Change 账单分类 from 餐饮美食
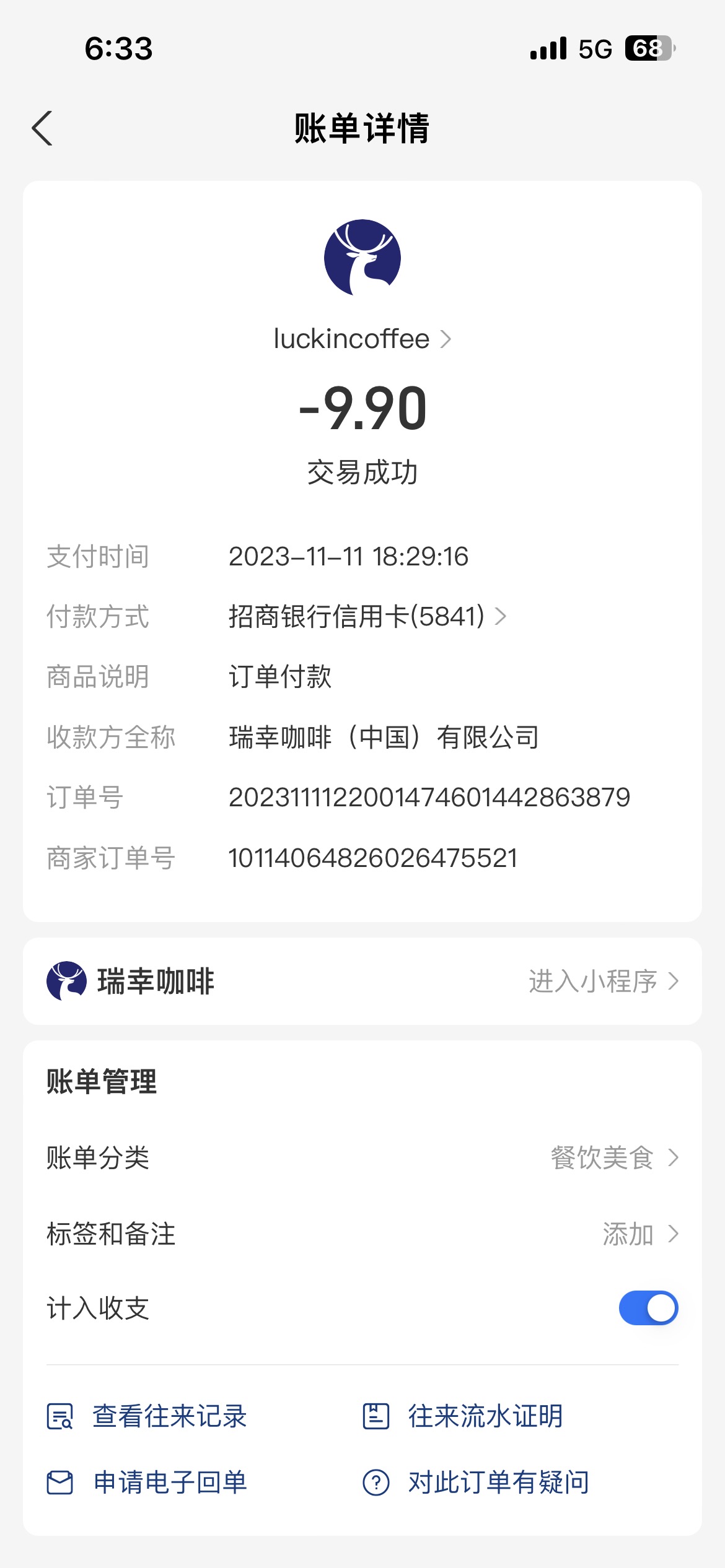 [x=362, y=1157]
